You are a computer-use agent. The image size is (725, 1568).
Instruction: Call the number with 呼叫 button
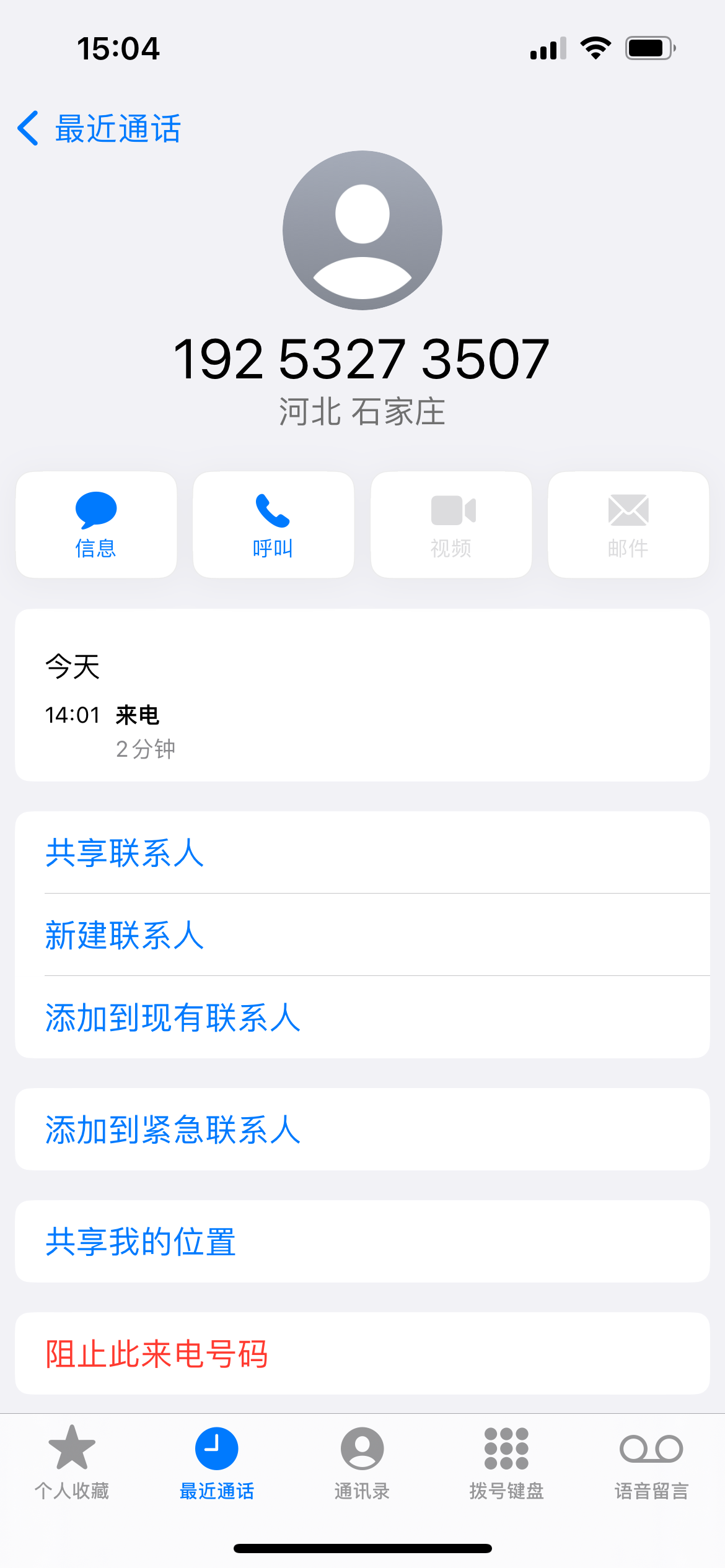tap(273, 525)
